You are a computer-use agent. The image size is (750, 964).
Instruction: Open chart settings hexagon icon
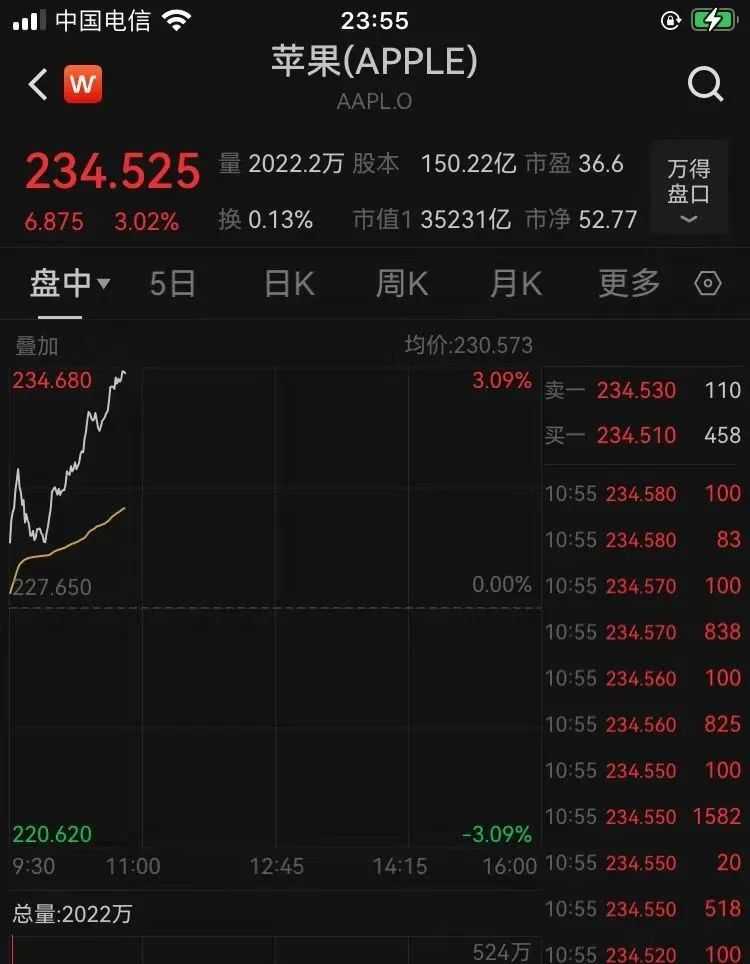[708, 285]
